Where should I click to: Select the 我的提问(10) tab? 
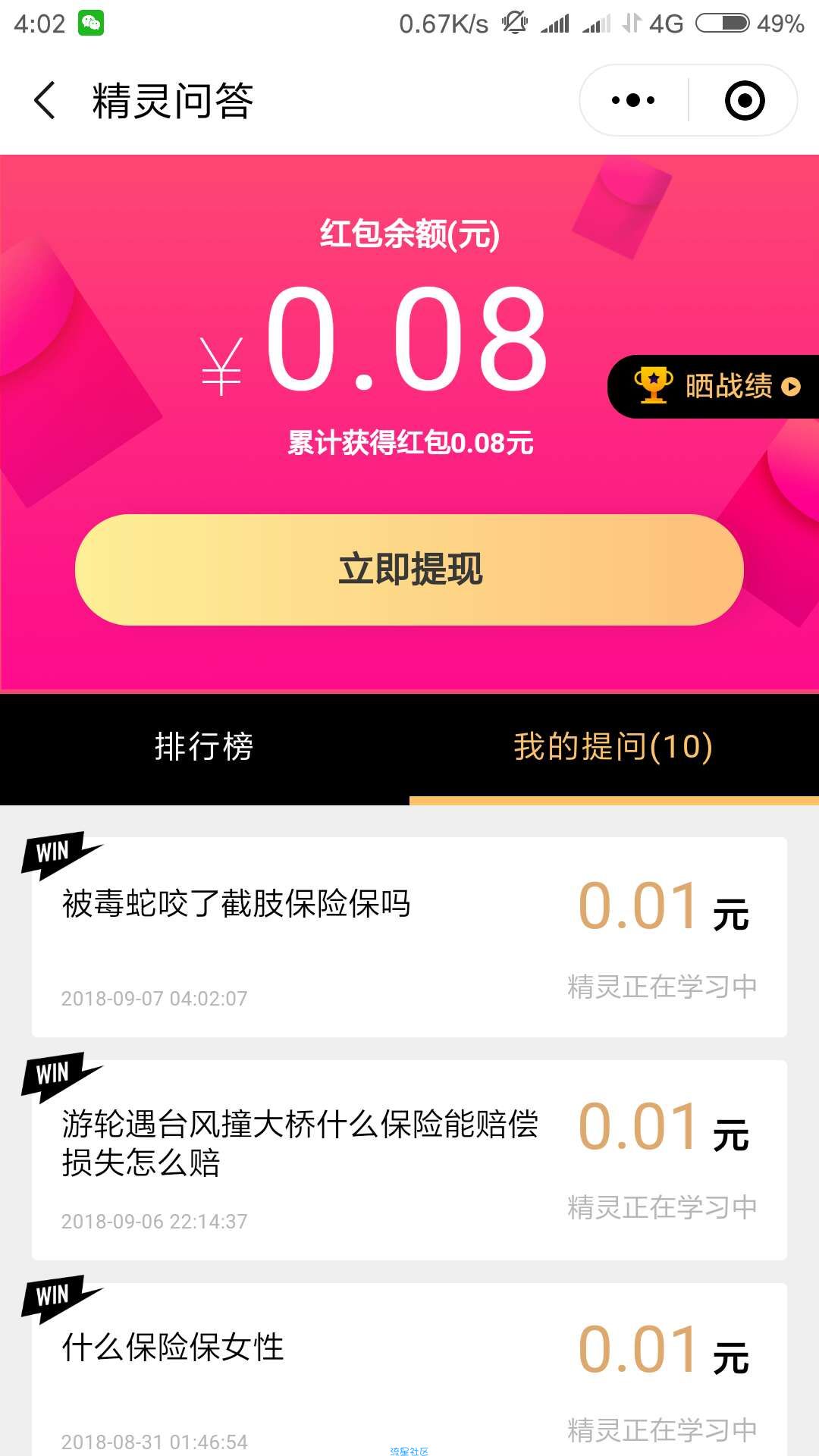(x=613, y=747)
